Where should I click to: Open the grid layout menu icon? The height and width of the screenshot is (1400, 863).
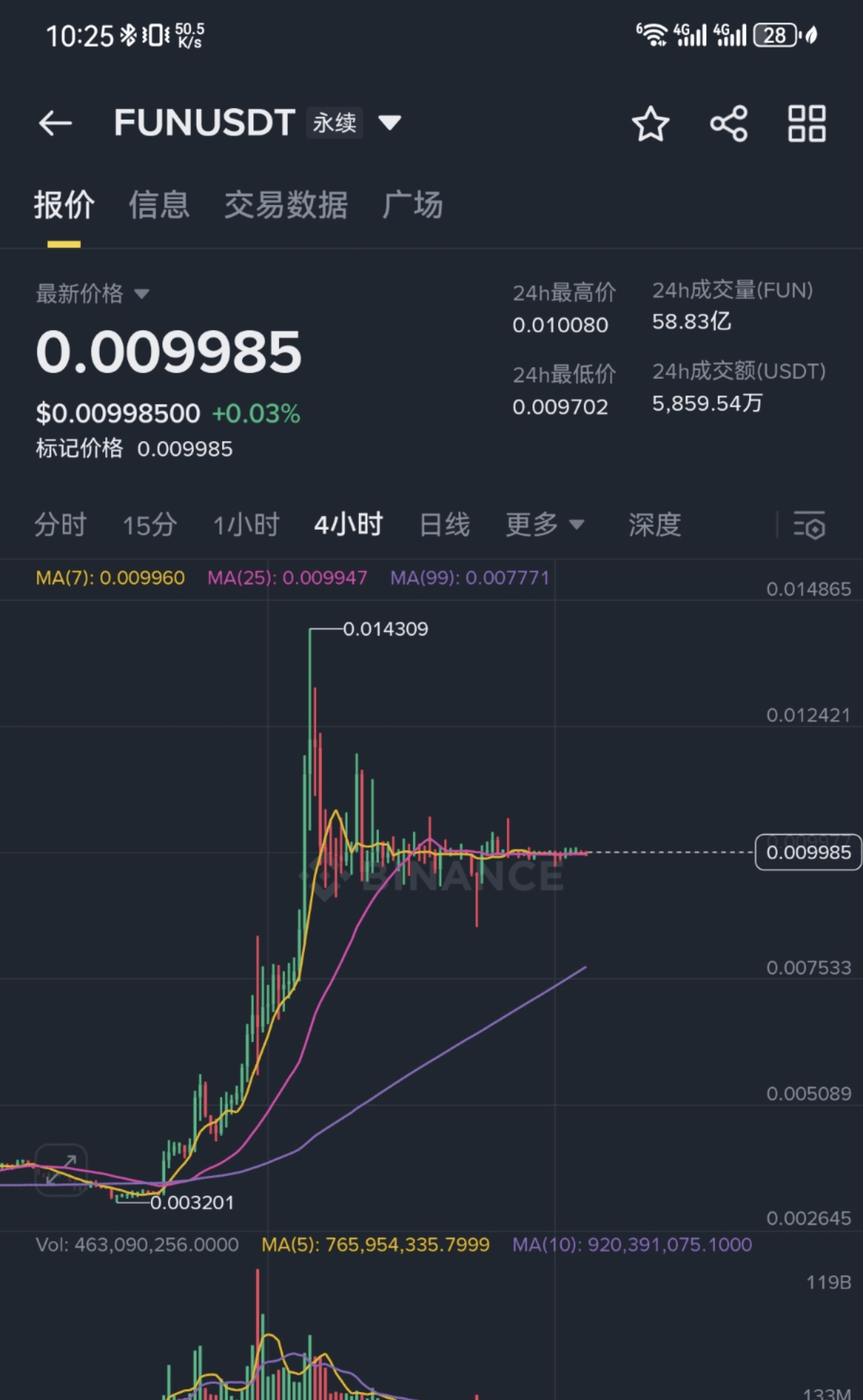pos(807,125)
